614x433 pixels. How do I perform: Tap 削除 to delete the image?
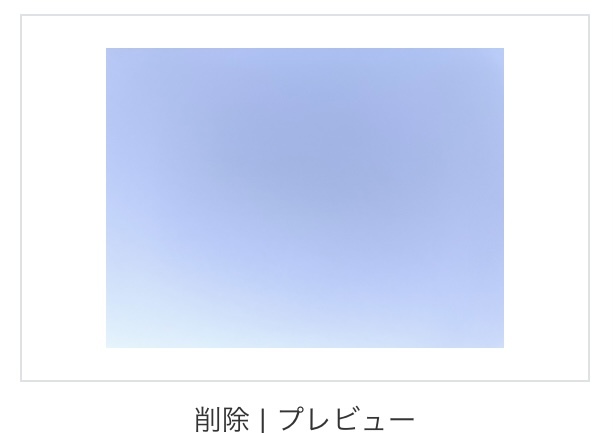click(221, 416)
